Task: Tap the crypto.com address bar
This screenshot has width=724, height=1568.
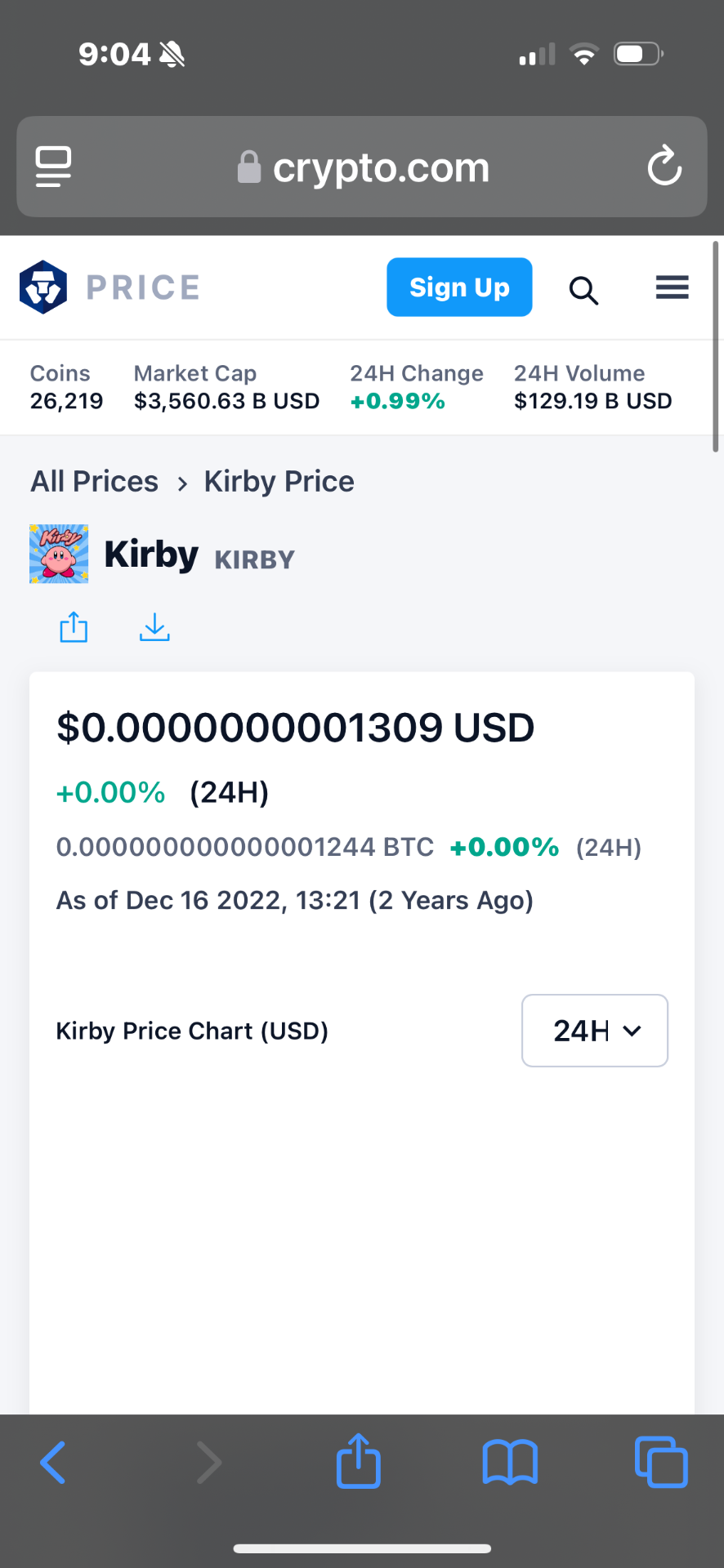Action: click(x=362, y=167)
